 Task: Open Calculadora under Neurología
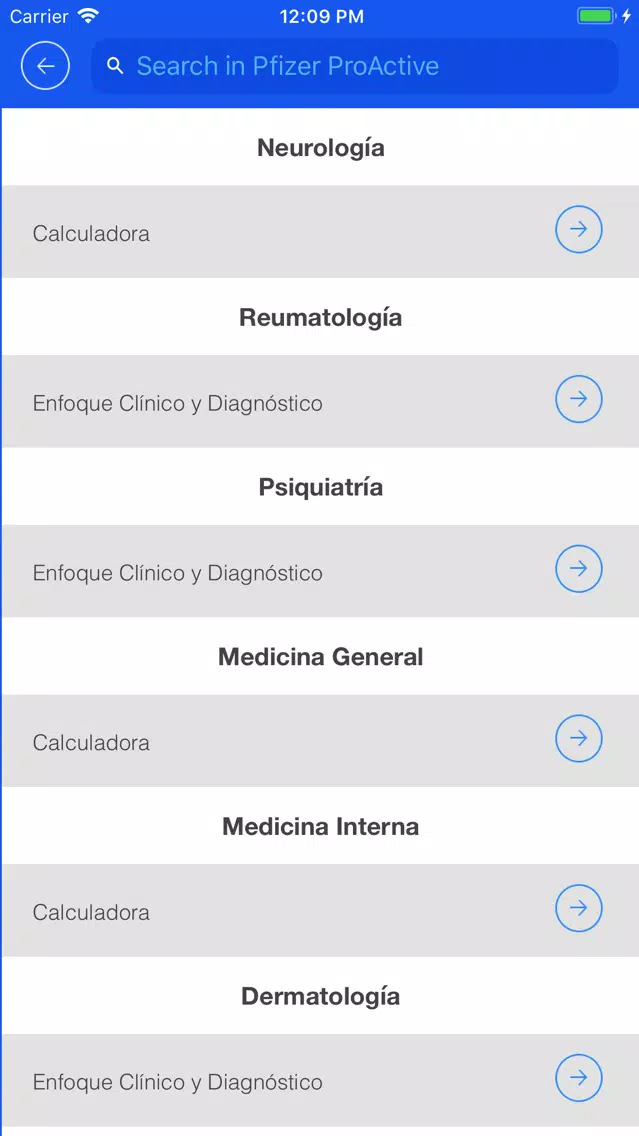click(320, 231)
